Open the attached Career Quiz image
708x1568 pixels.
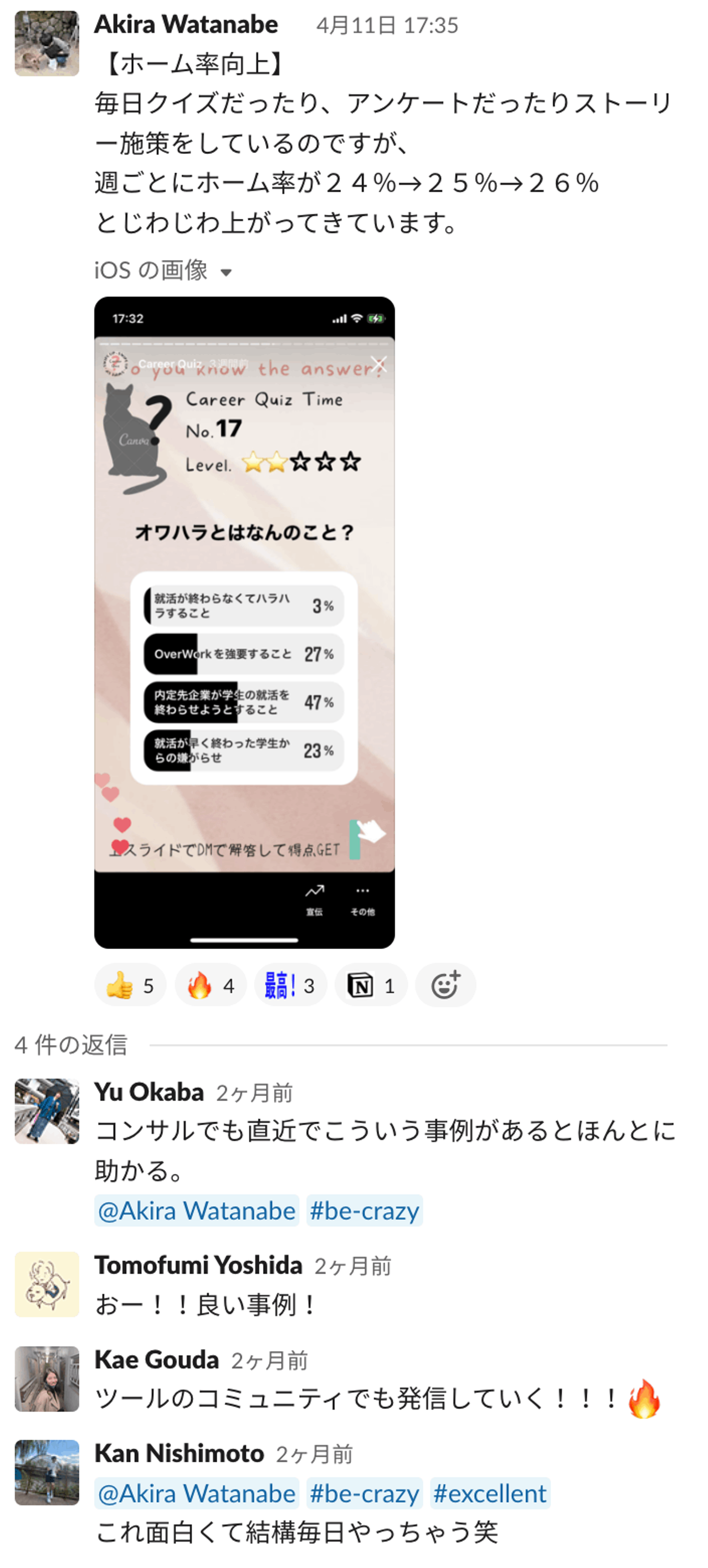[x=244, y=621]
